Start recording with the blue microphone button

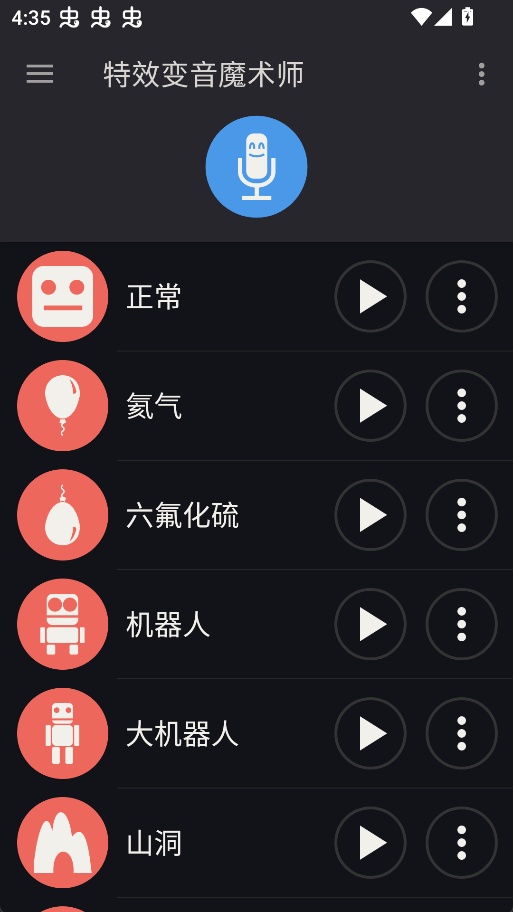(x=256, y=167)
